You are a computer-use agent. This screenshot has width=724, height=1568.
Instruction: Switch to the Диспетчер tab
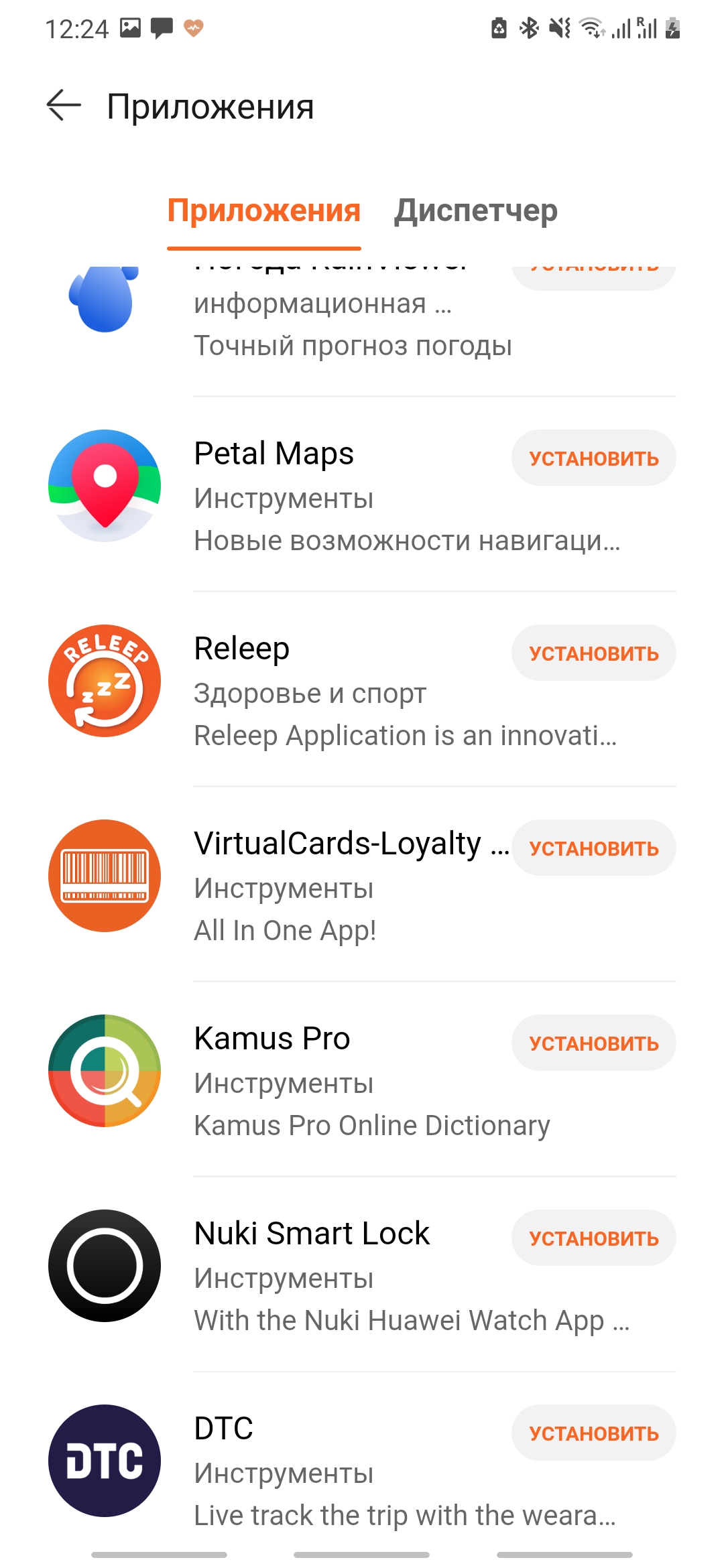click(475, 211)
